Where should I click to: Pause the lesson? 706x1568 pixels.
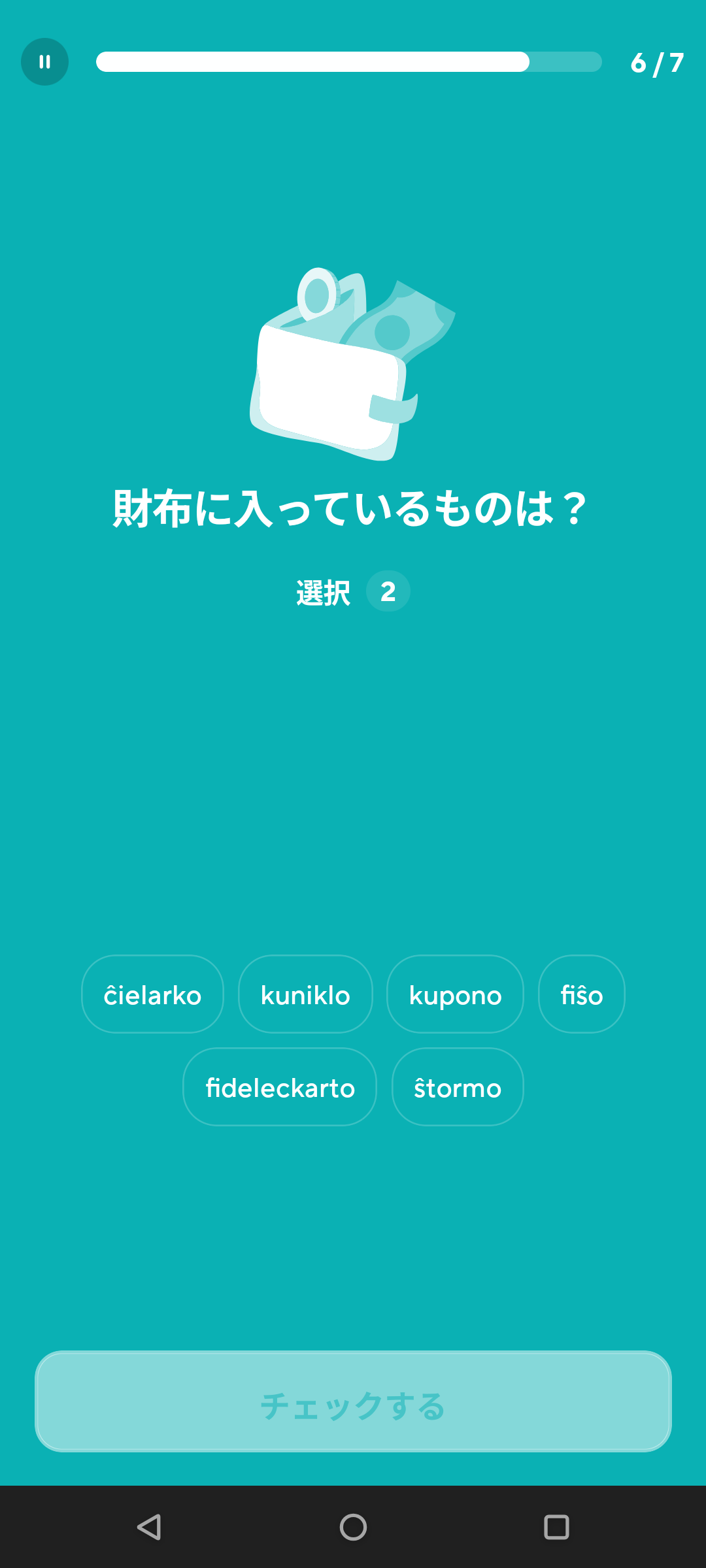44,62
